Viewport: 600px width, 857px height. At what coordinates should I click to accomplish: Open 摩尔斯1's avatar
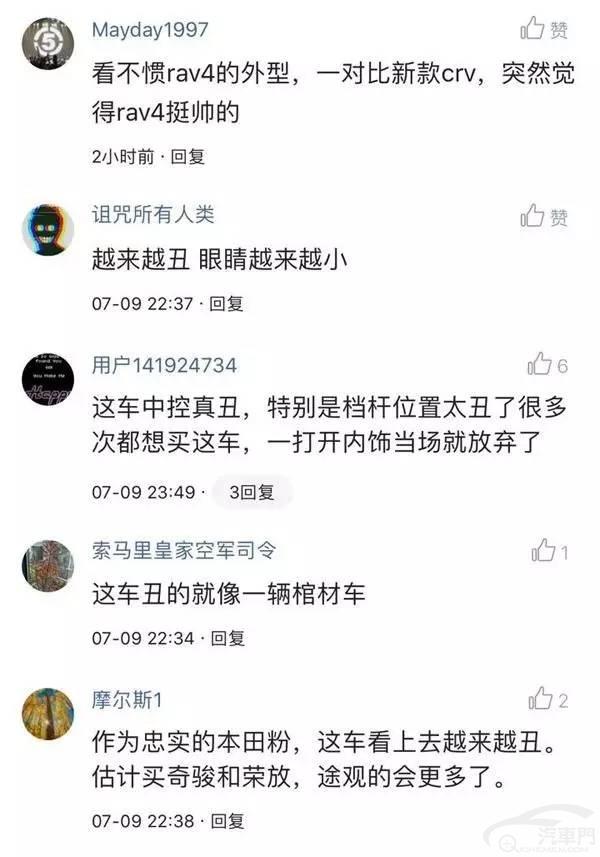click(47, 713)
